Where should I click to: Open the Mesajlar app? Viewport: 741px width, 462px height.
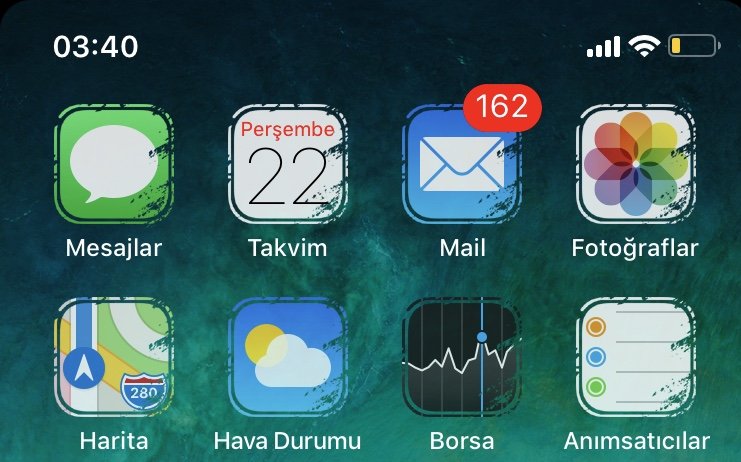point(113,163)
